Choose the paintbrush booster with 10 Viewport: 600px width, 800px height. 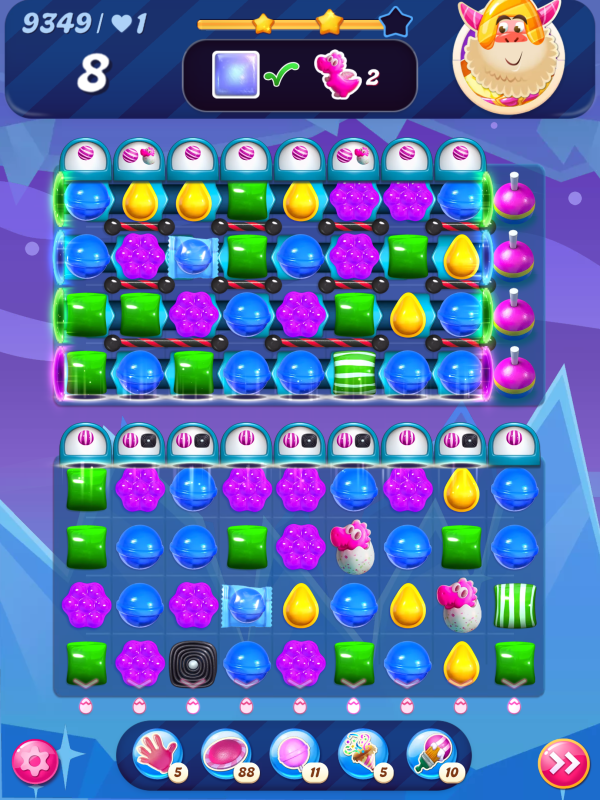click(x=430, y=754)
